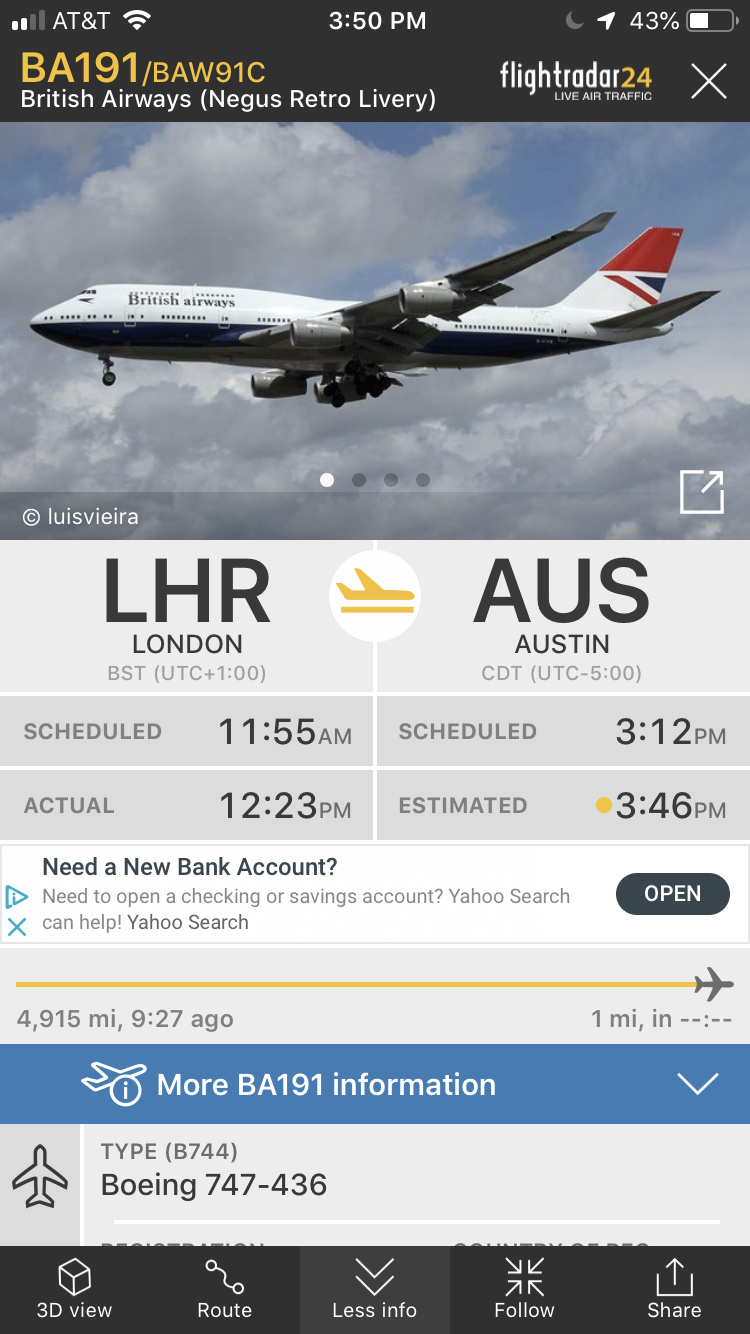Screen dimensions: 750x1334
Task: Follow this flight on the map
Action: [524, 1290]
